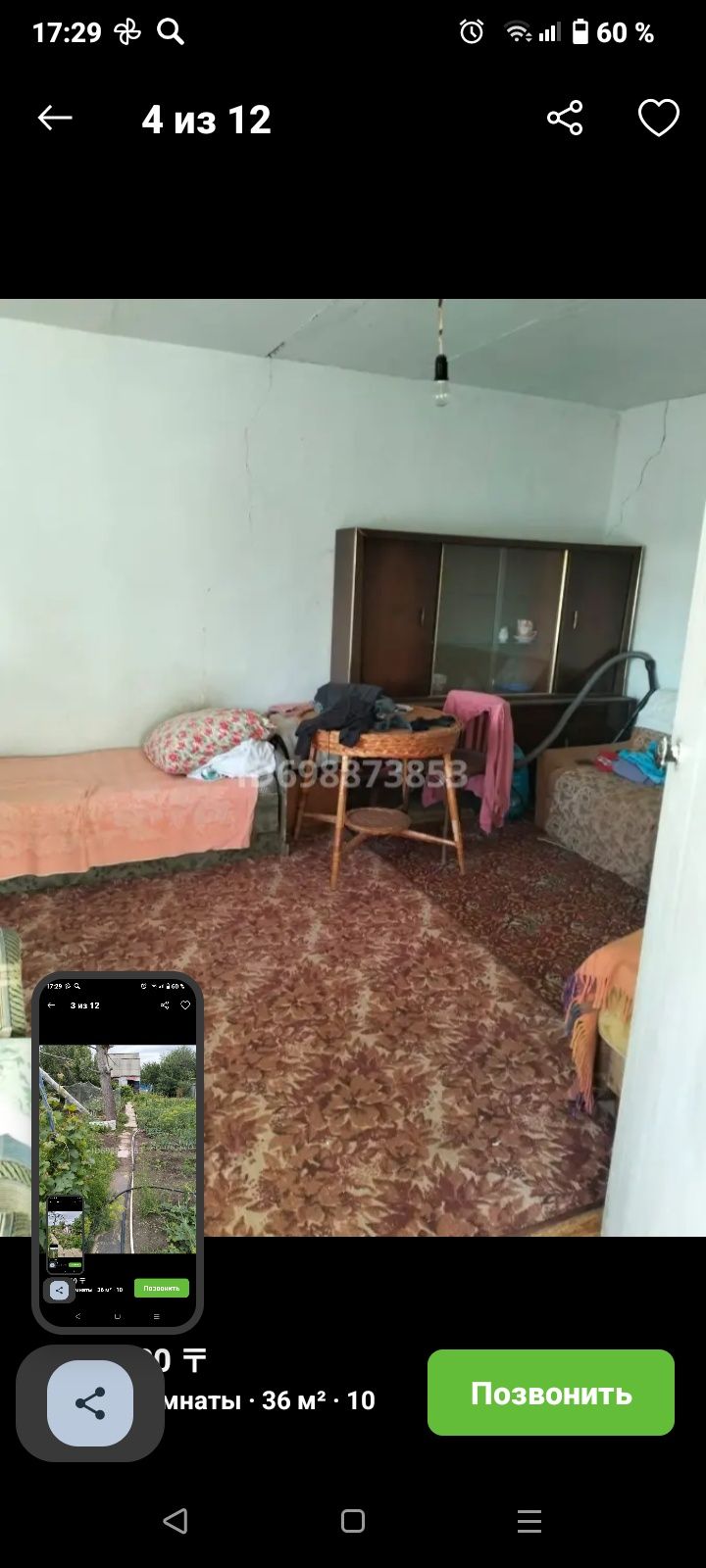
Task: Share this listing from the top bar
Action: point(564,119)
